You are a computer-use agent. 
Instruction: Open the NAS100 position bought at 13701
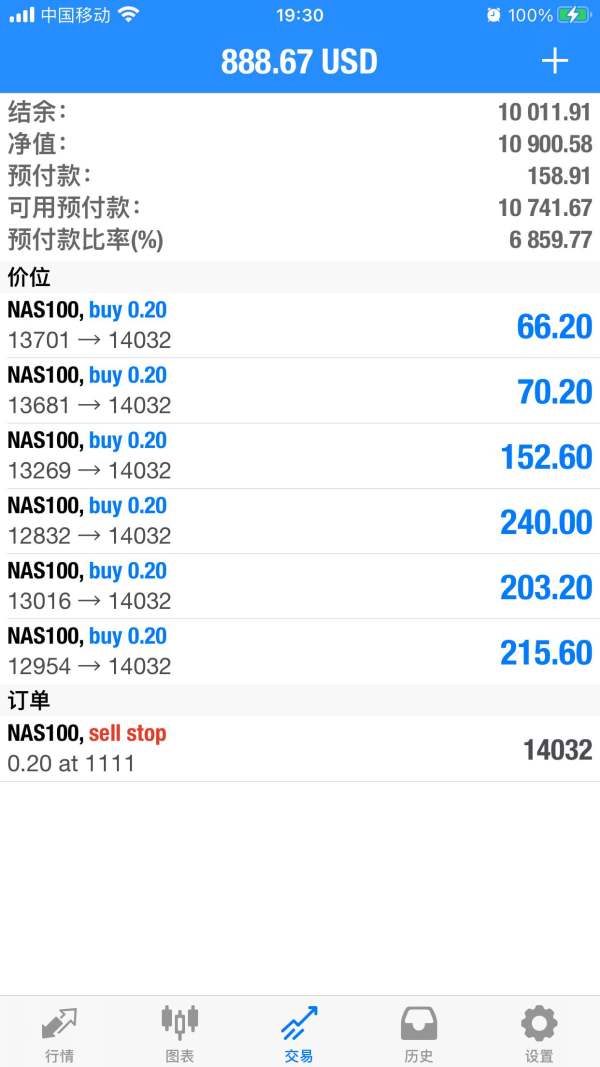coord(300,326)
